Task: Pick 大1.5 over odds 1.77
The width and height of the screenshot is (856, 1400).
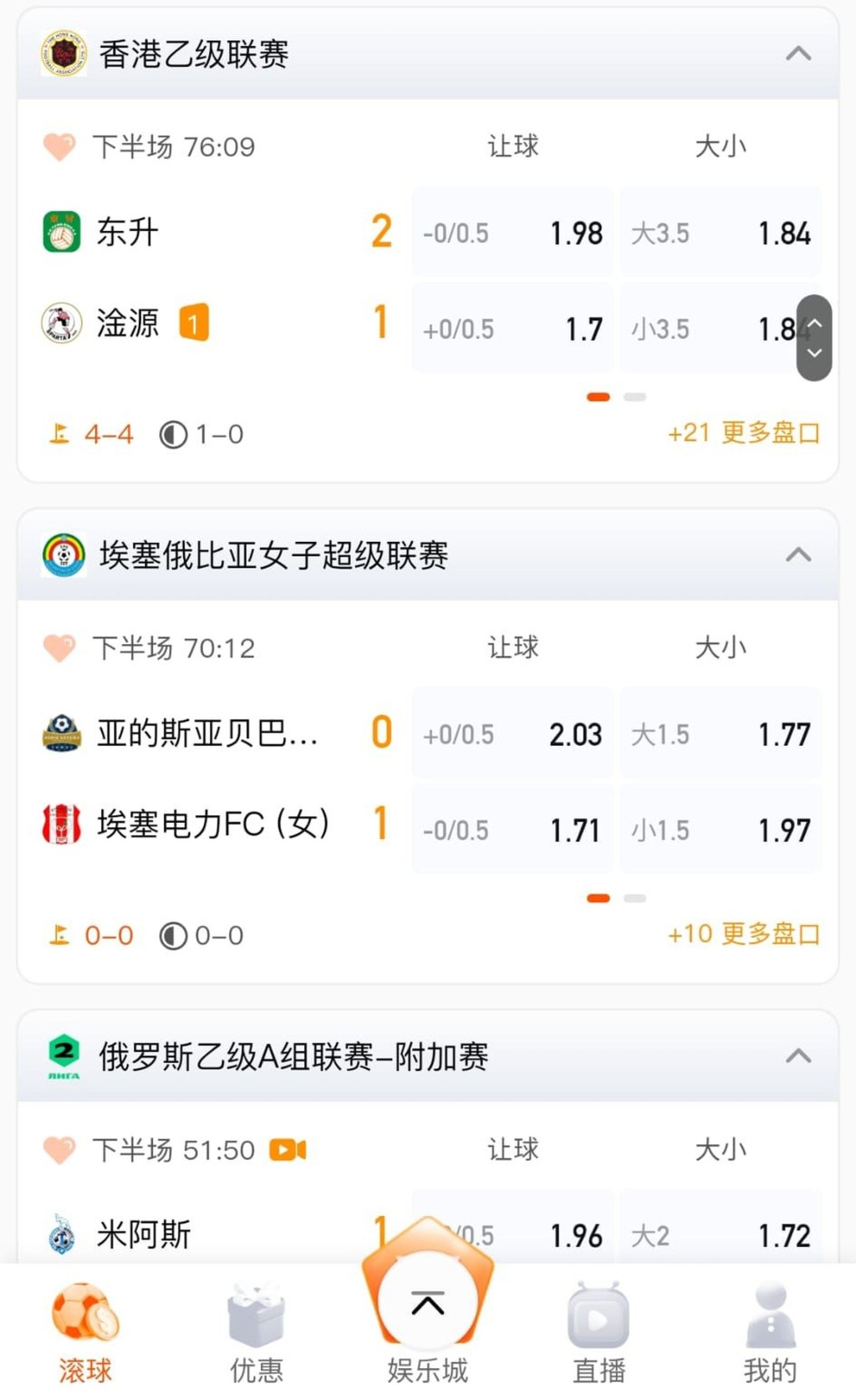Action: [720, 734]
